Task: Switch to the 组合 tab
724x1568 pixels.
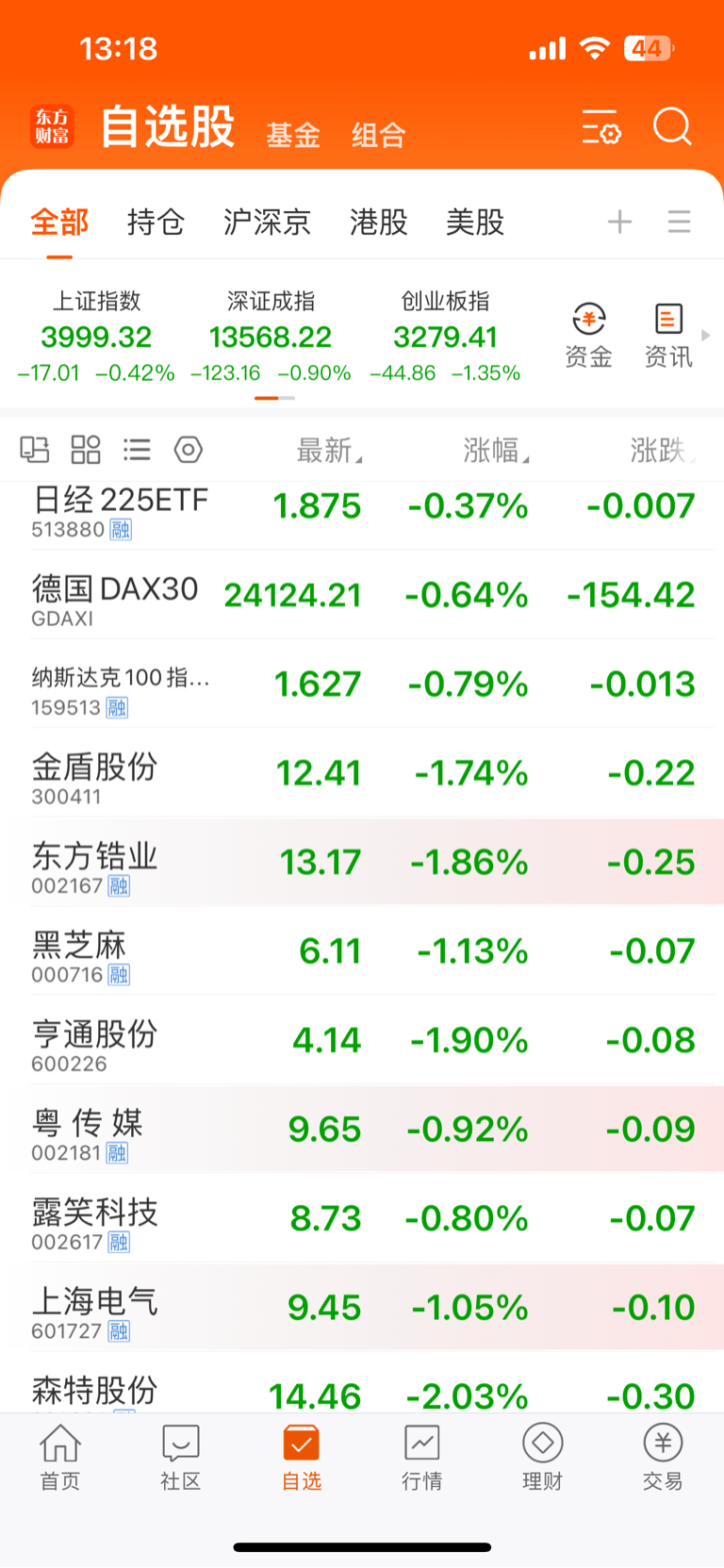Action: [x=378, y=135]
